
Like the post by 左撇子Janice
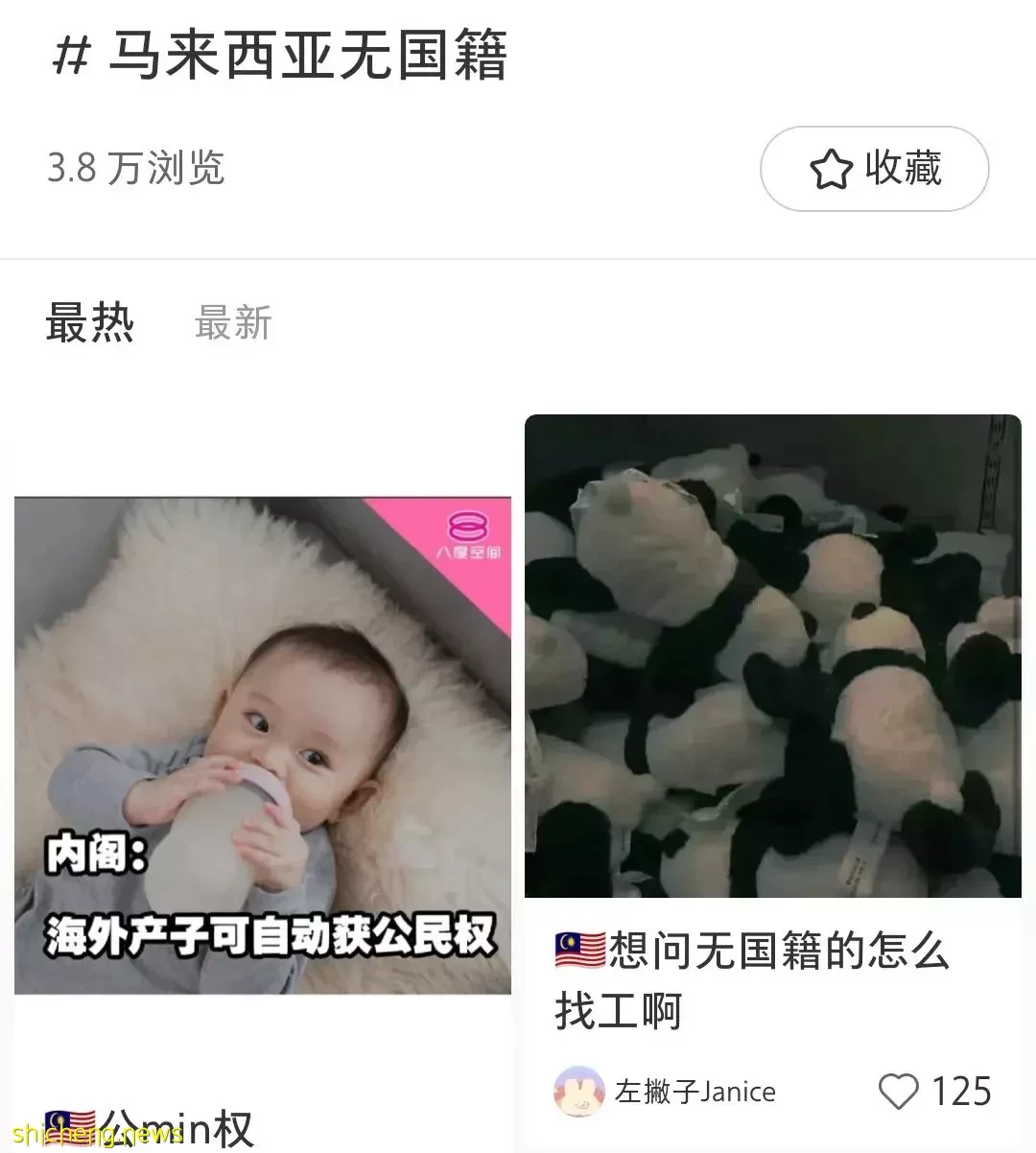tap(899, 1092)
